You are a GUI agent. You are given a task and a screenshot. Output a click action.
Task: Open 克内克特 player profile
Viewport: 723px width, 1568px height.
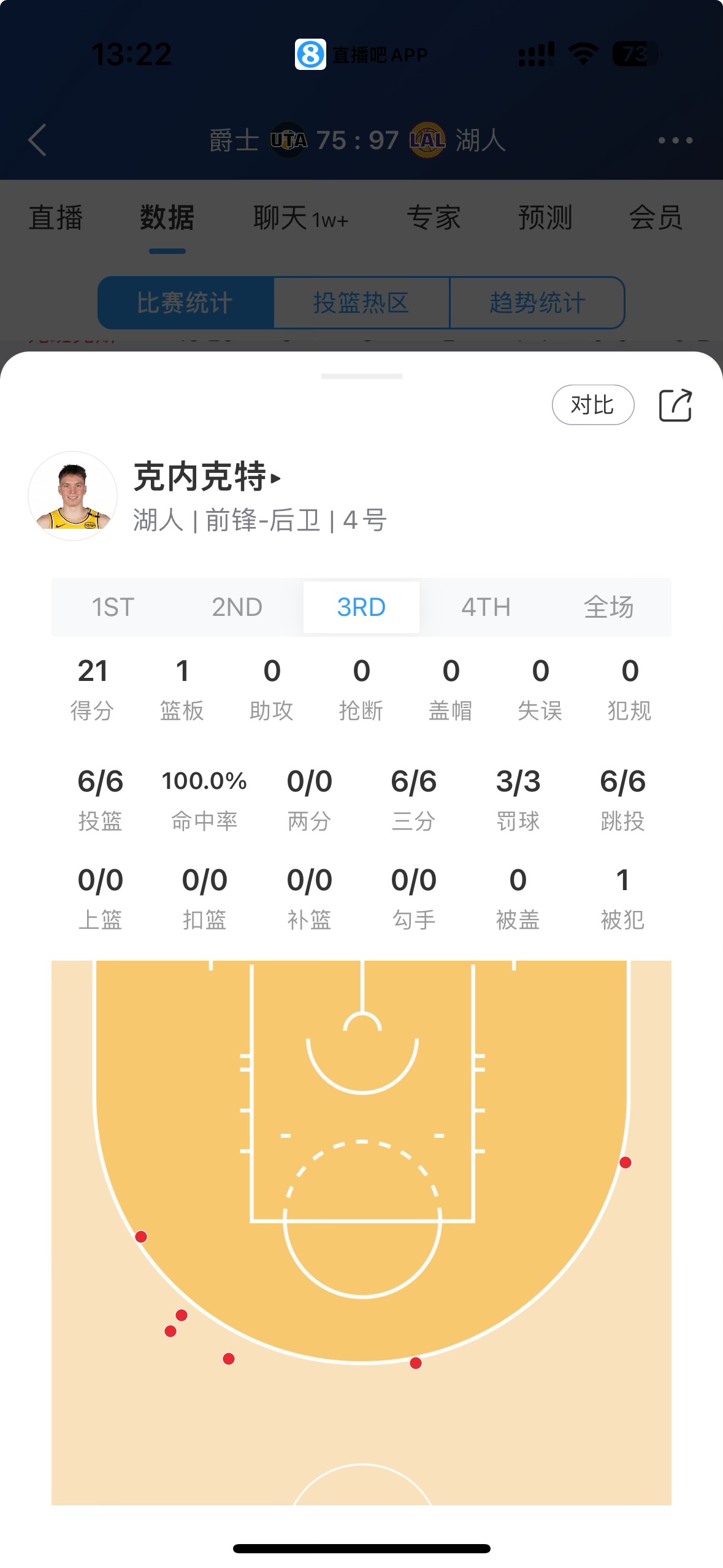pos(207,477)
